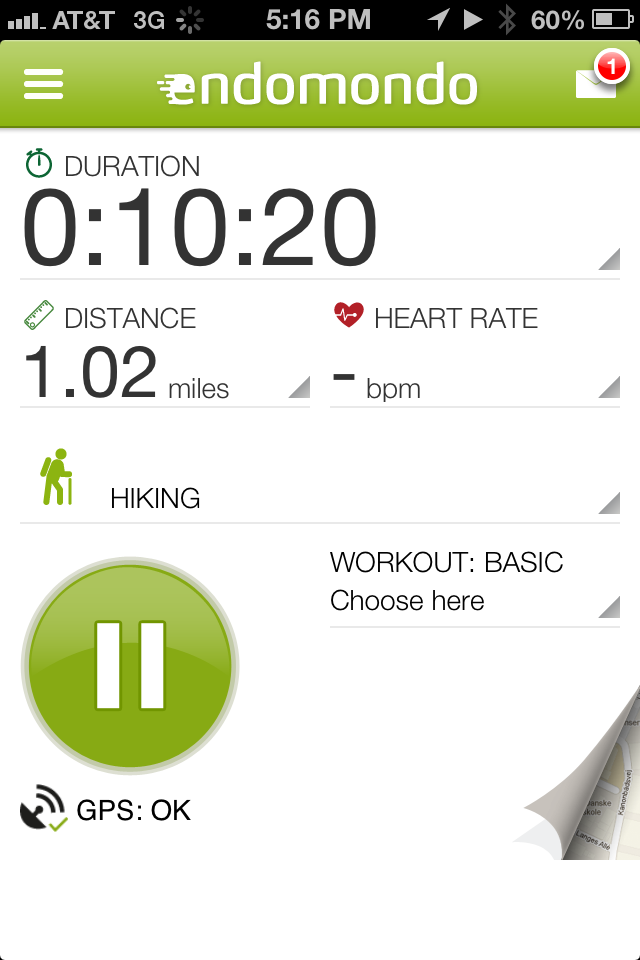Reveal the map by tapping page curl
The image size is (640, 960).
tap(590, 790)
